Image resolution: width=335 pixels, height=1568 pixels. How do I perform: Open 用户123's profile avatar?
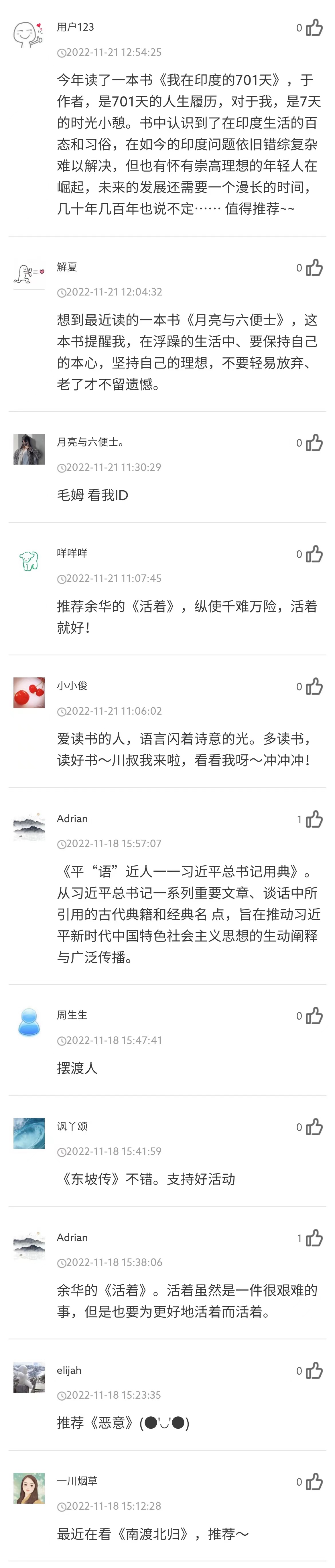[29, 34]
